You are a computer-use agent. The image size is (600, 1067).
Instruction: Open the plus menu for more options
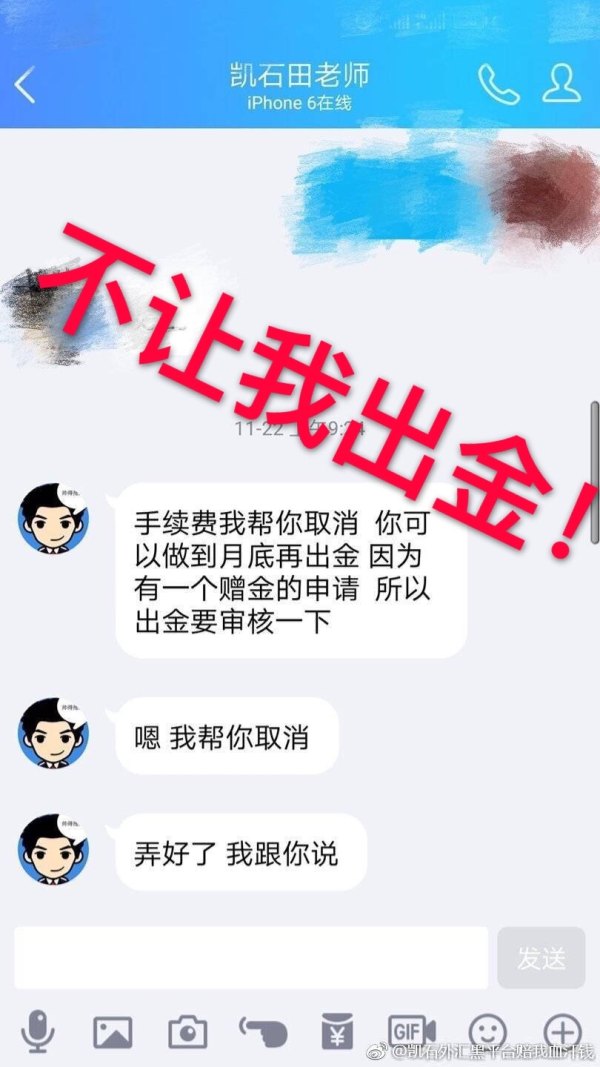point(561,1031)
